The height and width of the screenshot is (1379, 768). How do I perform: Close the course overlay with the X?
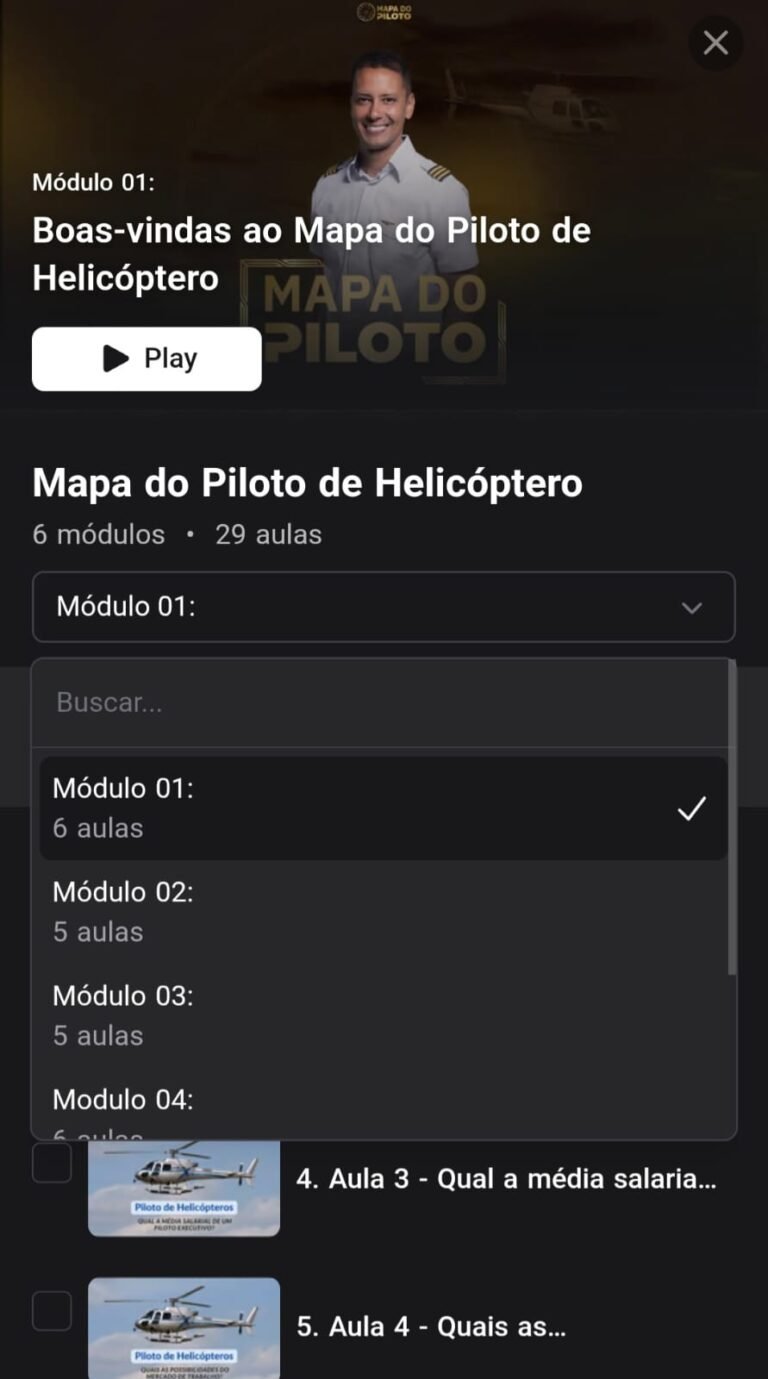click(715, 43)
